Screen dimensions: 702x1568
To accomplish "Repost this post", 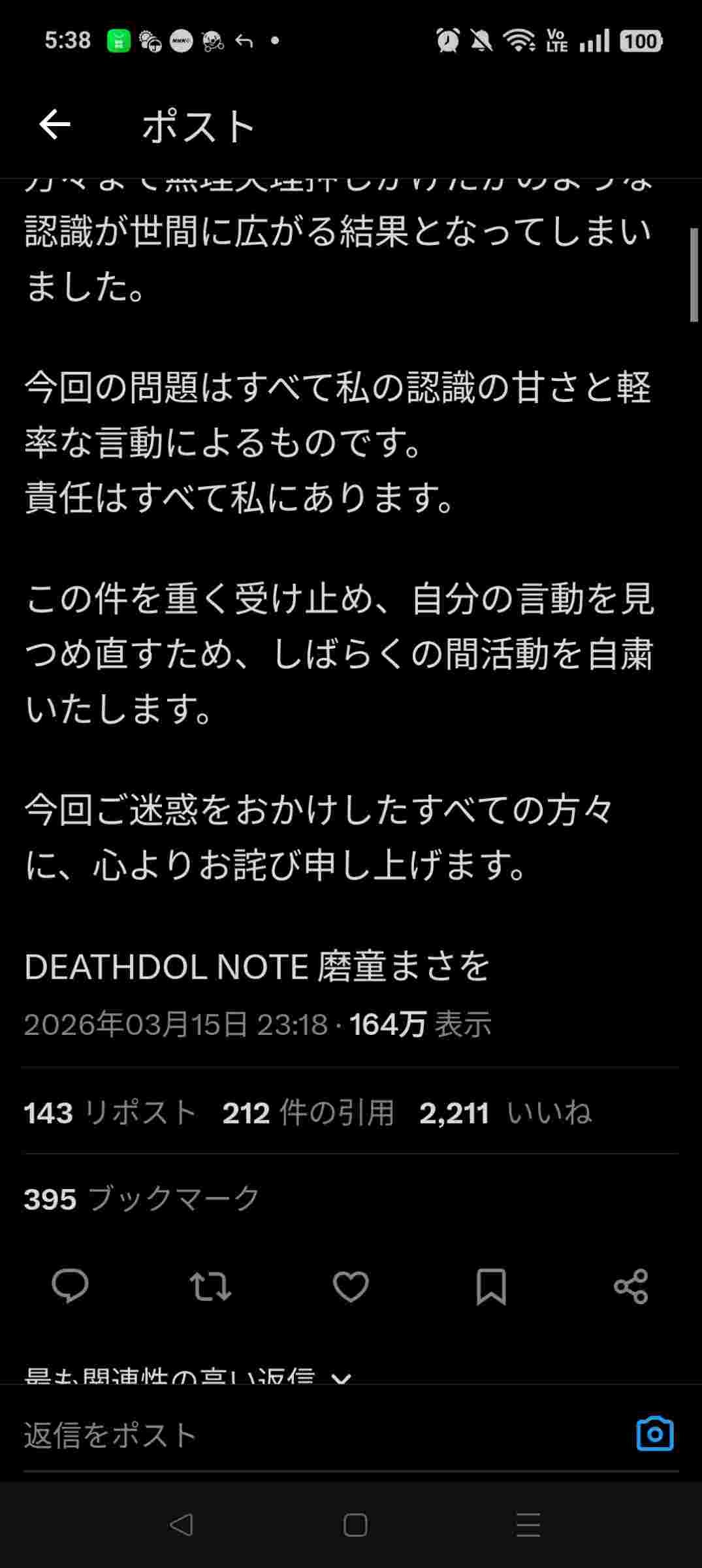I will coord(210,1286).
